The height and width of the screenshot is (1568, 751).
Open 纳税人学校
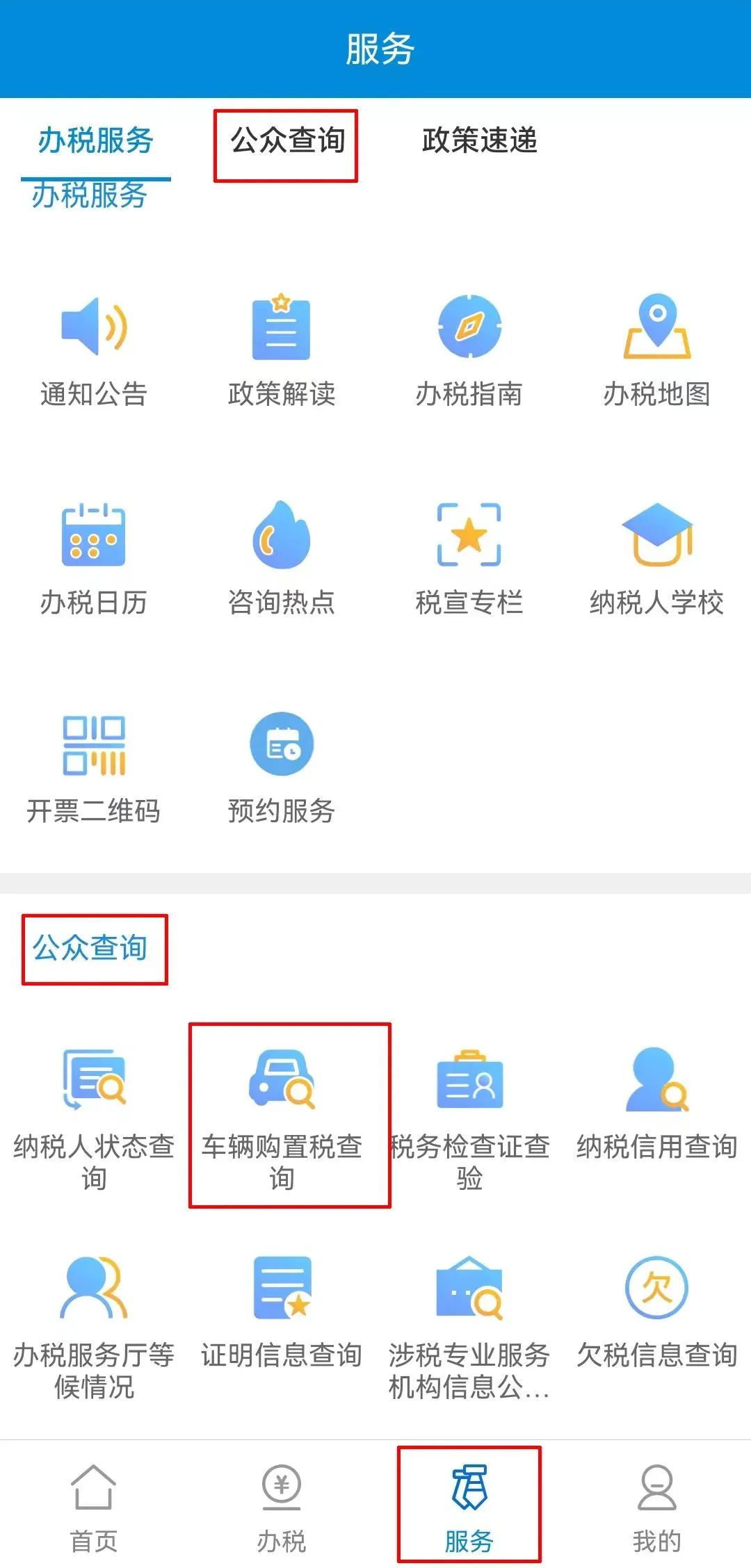click(x=657, y=561)
